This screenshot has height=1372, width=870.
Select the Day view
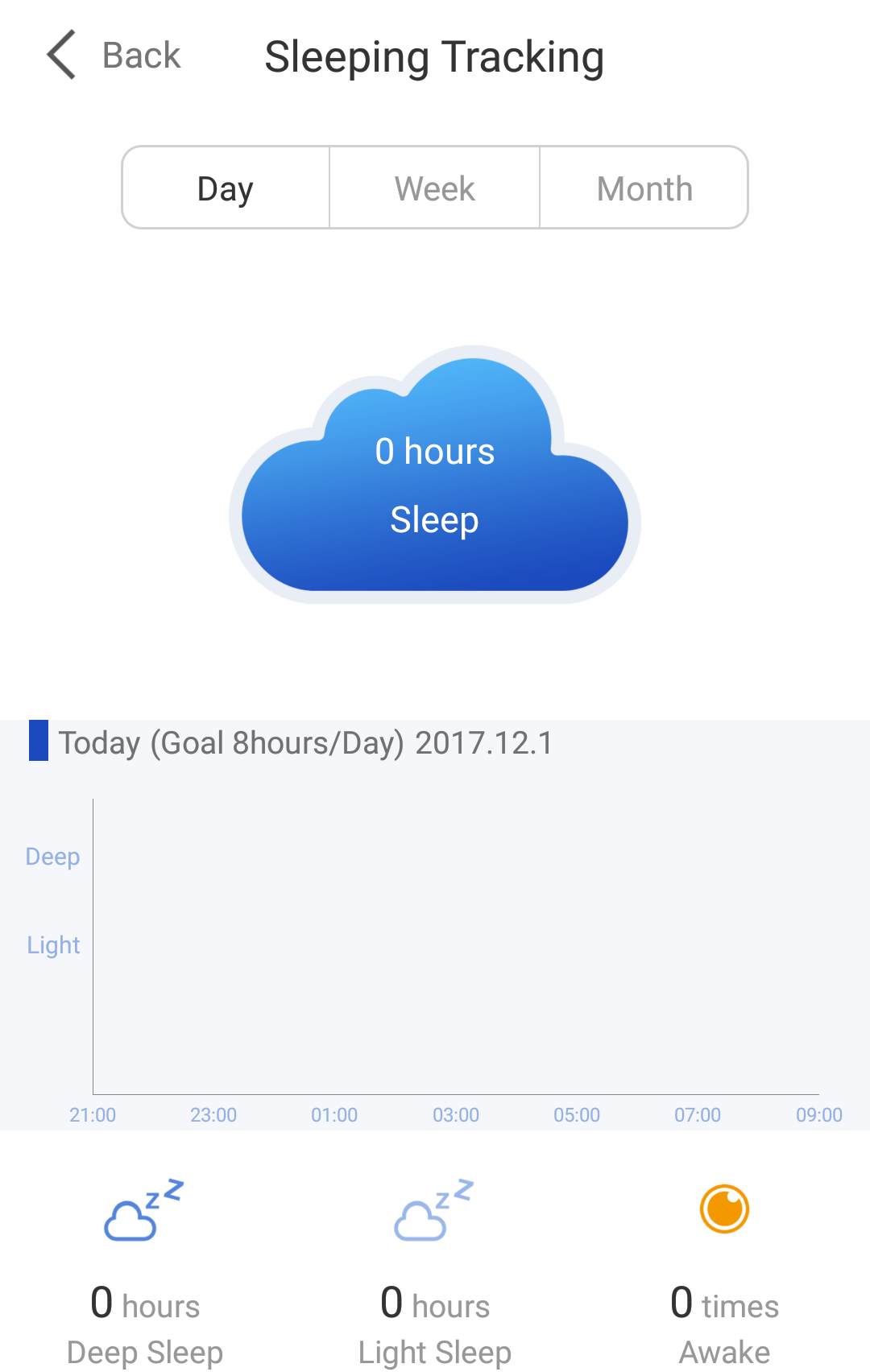point(226,188)
